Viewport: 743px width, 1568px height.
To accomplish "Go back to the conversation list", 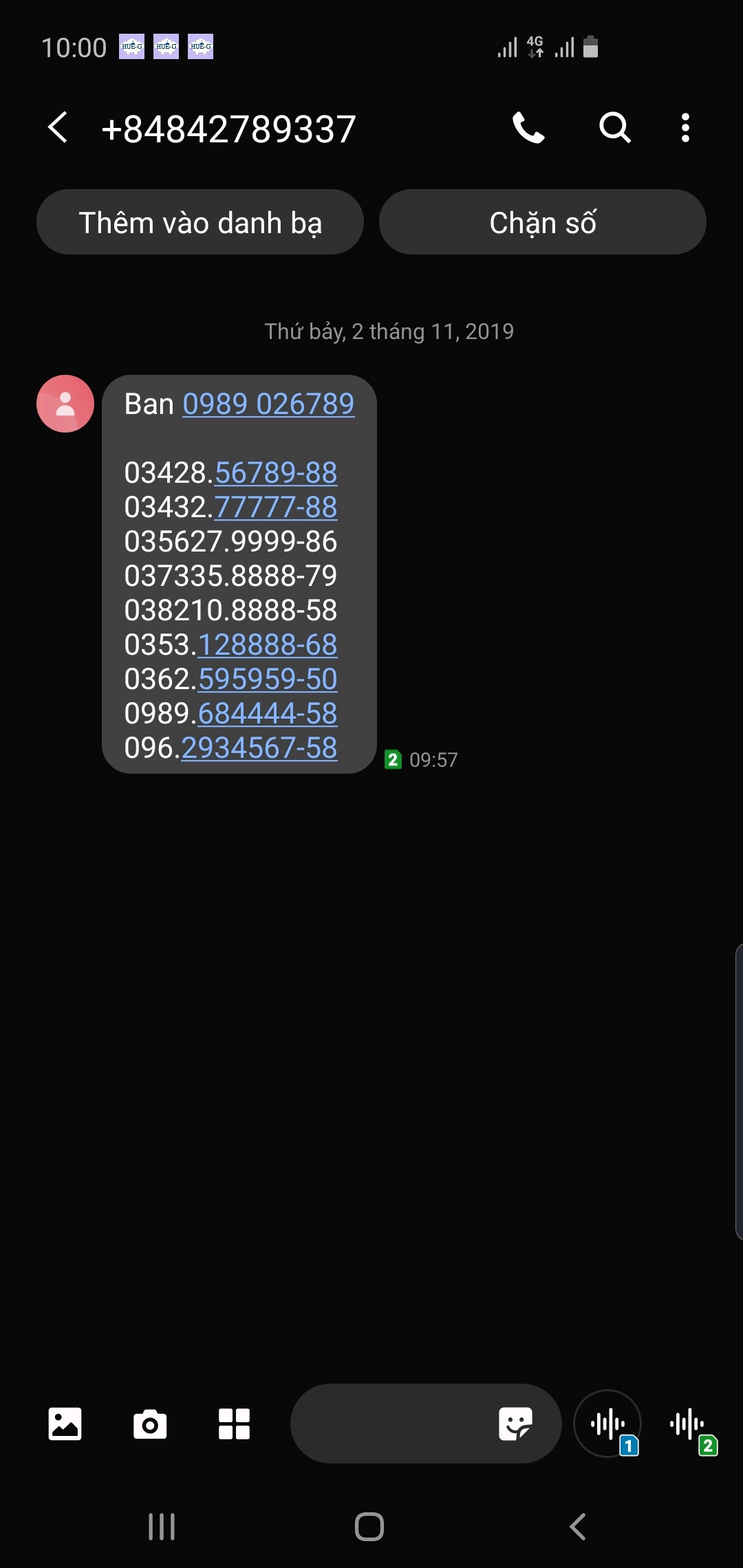I will [x=58, y=128].
